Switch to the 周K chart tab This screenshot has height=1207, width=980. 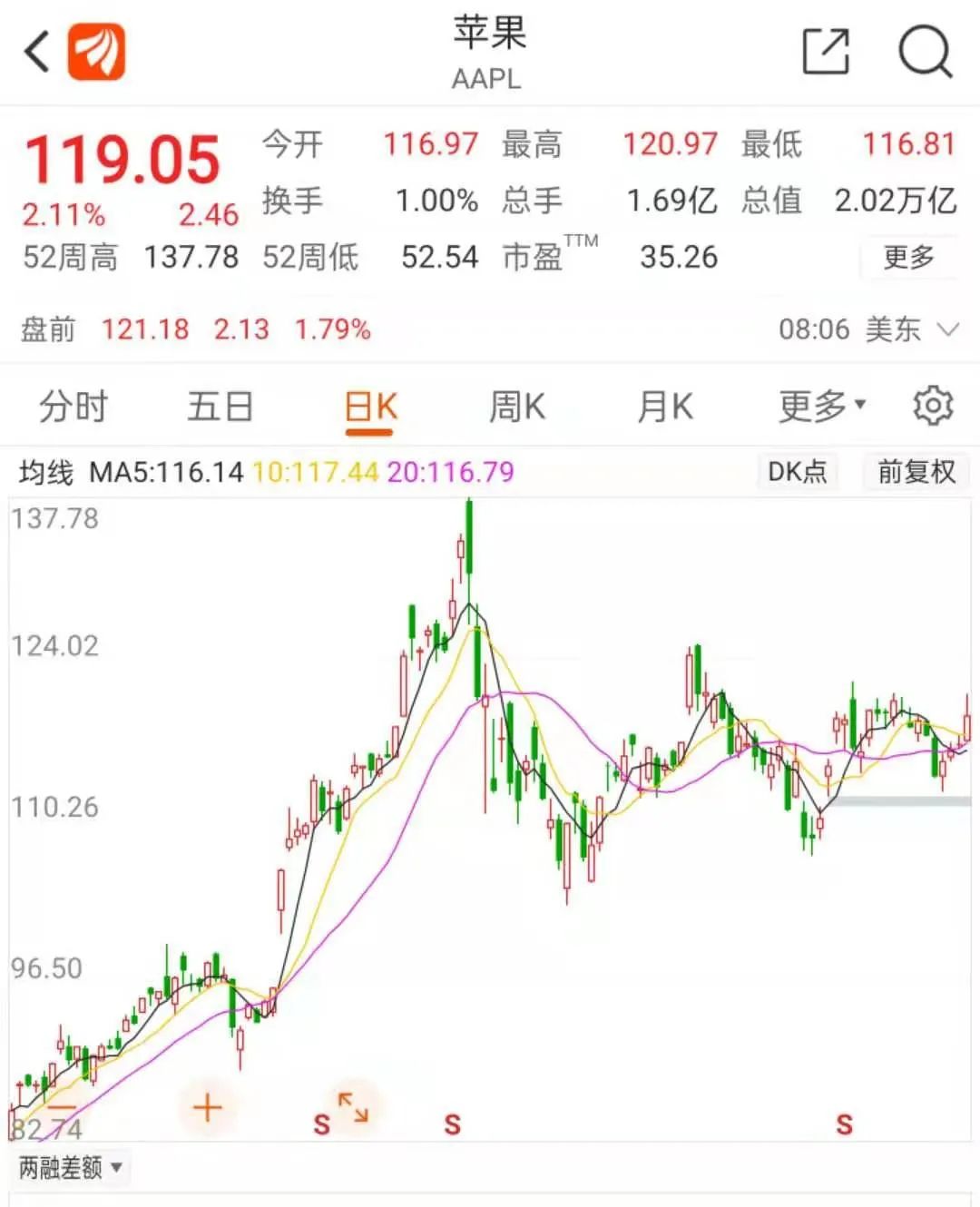point(517,407)
